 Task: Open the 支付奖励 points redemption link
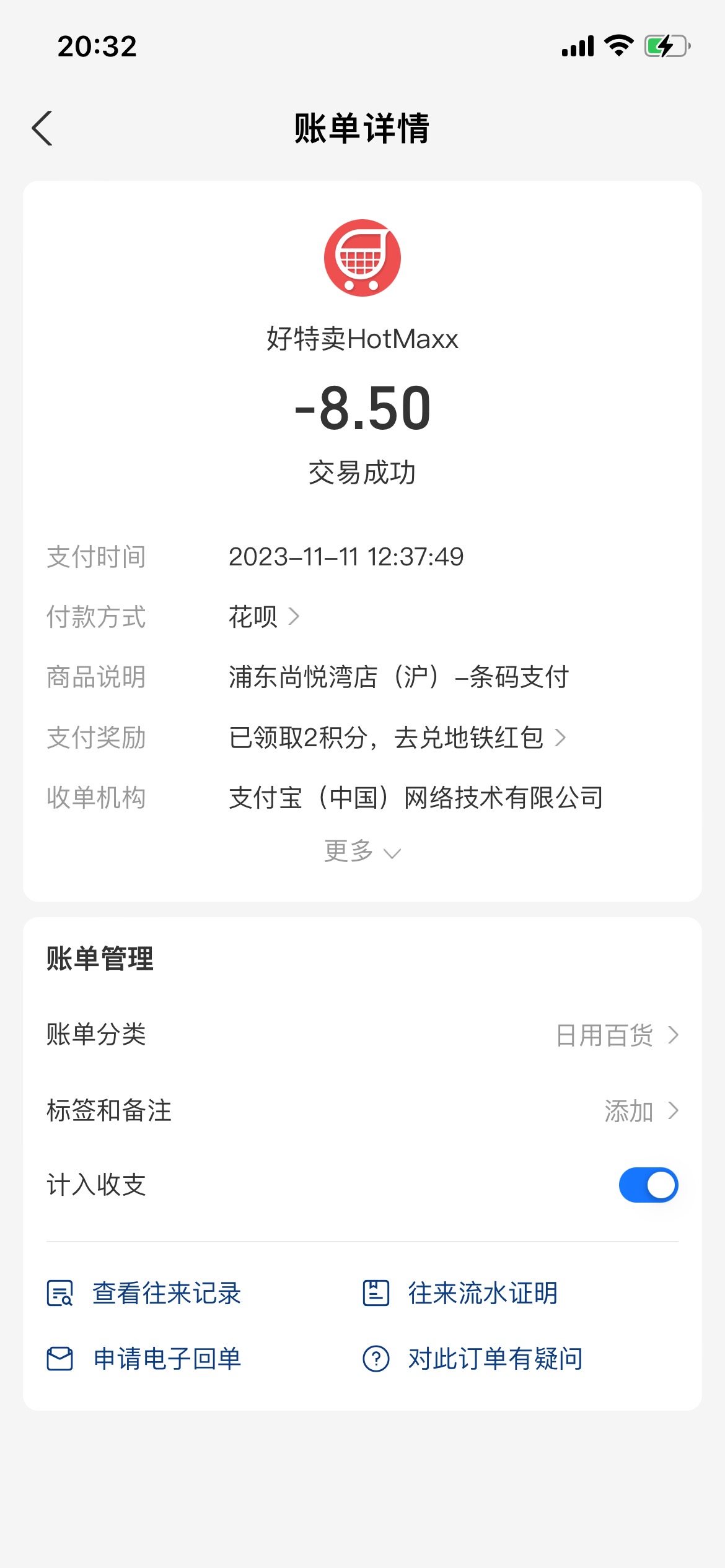tap(397, 738)
